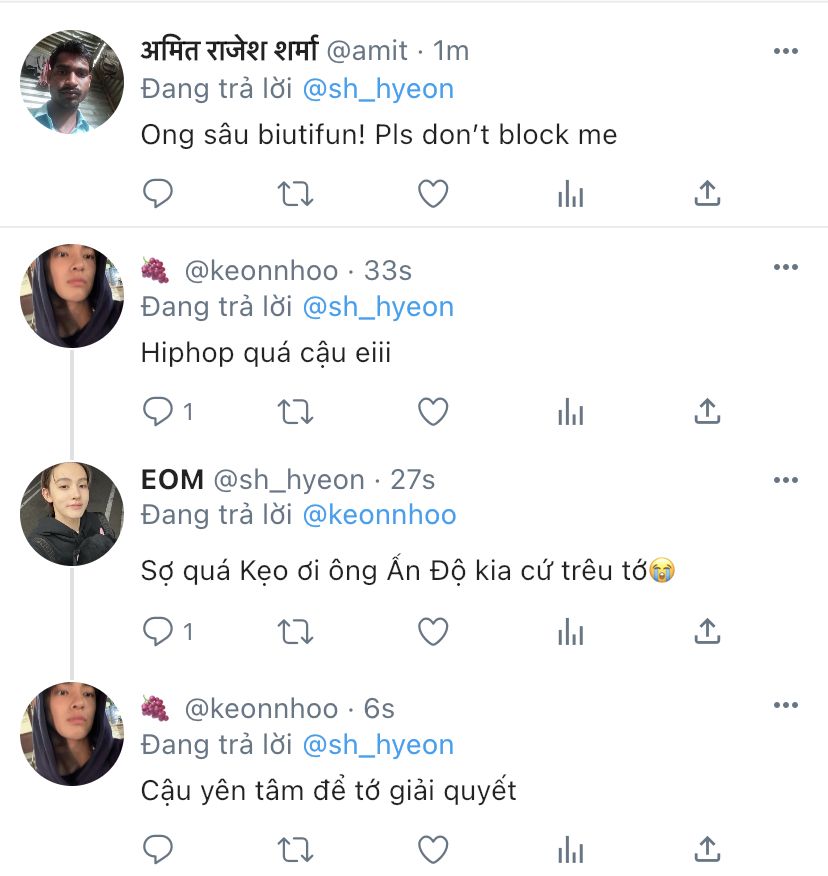Retweet EOM's "Sợ quá Kẹo ơi" tweet
Screen dimensions: 828x876
pyautogui.click(x=295, y=631)
